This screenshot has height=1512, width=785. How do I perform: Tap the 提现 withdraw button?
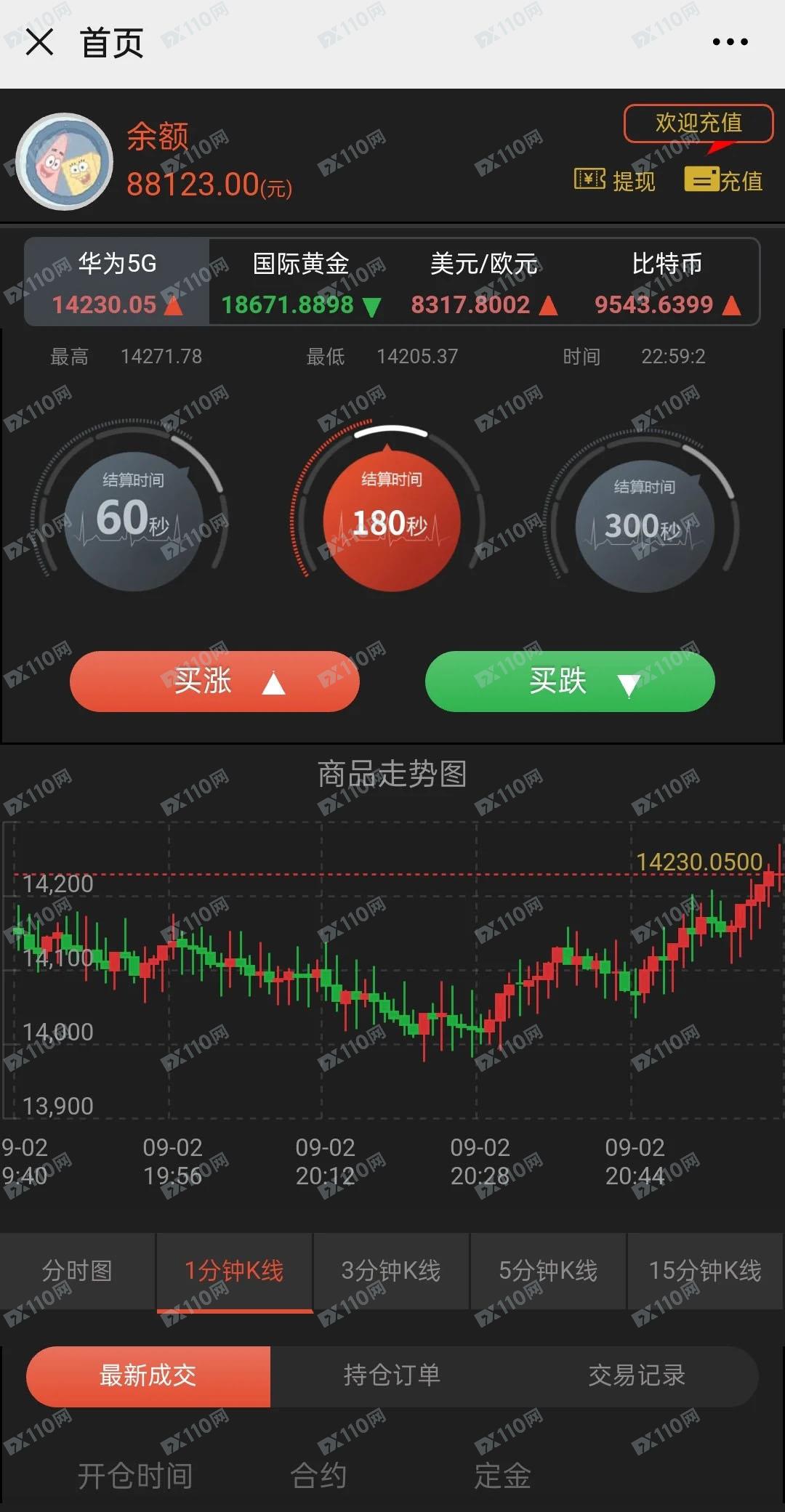[615, 180]
